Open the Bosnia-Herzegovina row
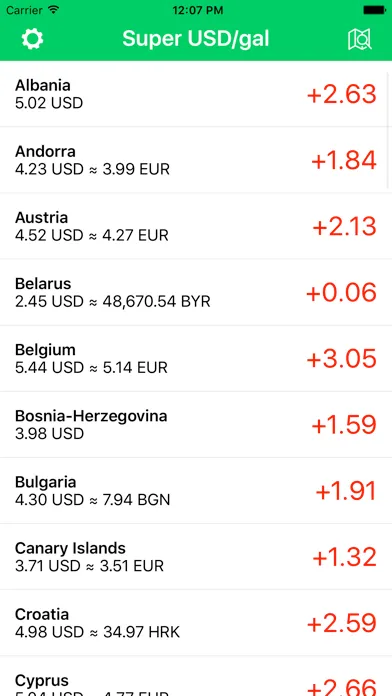 pyautogui.click(x=196, y=424)
